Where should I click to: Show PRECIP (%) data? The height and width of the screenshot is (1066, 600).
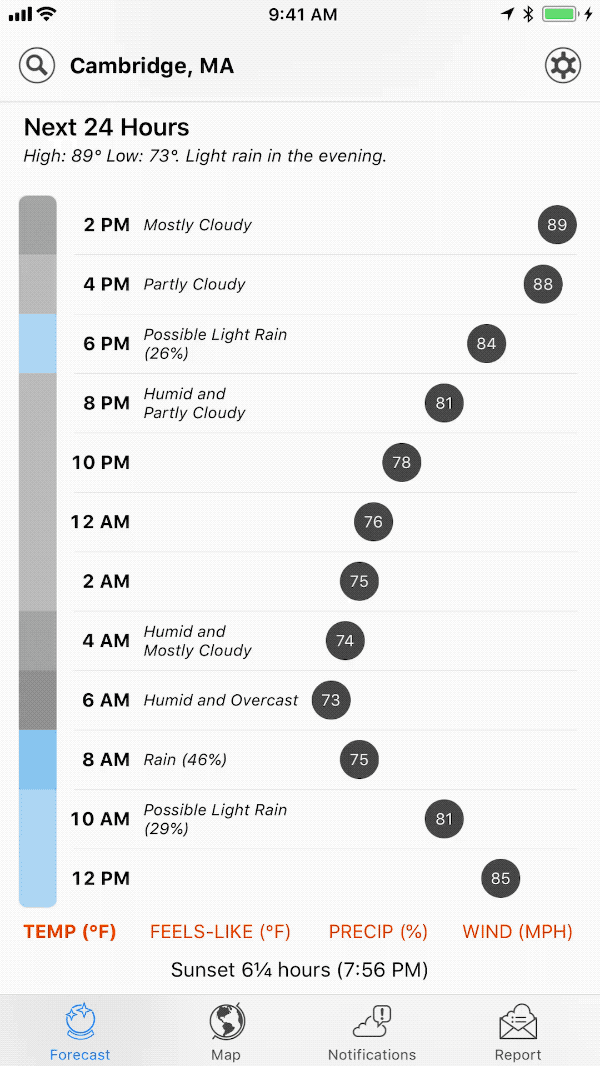click(378, 932)
